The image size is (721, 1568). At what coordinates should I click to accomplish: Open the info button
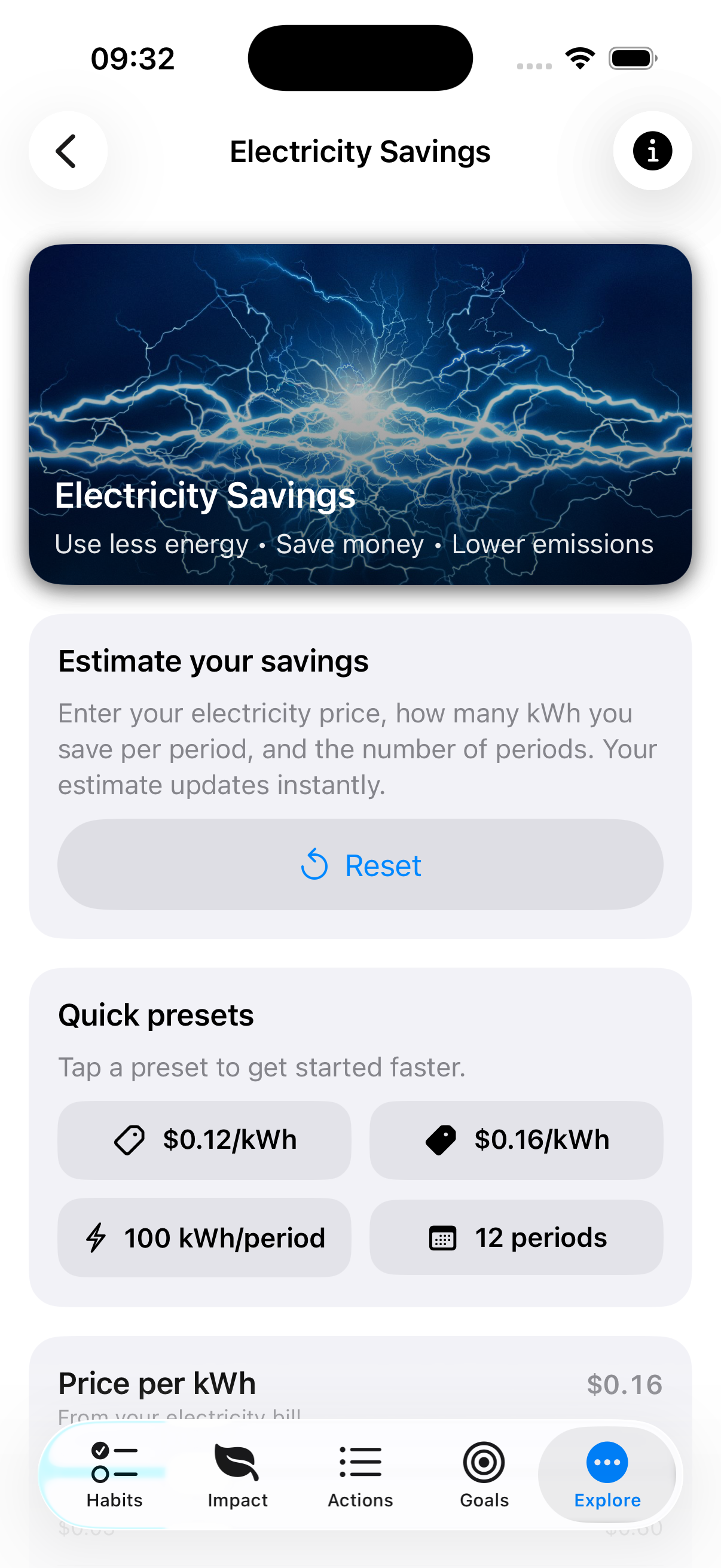[652, 151]
